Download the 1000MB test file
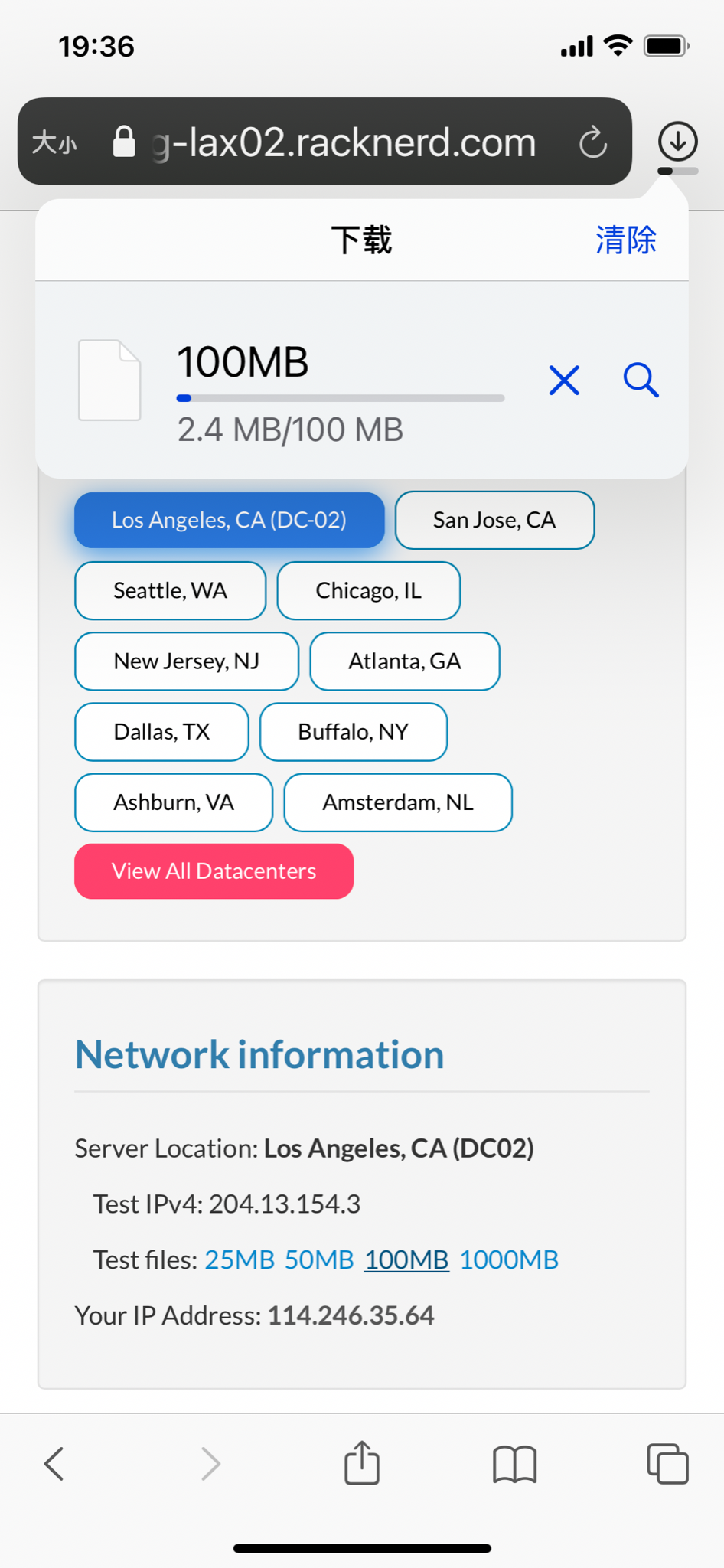The height and width of the screenshot is (1568, 724). (509, 1259)
